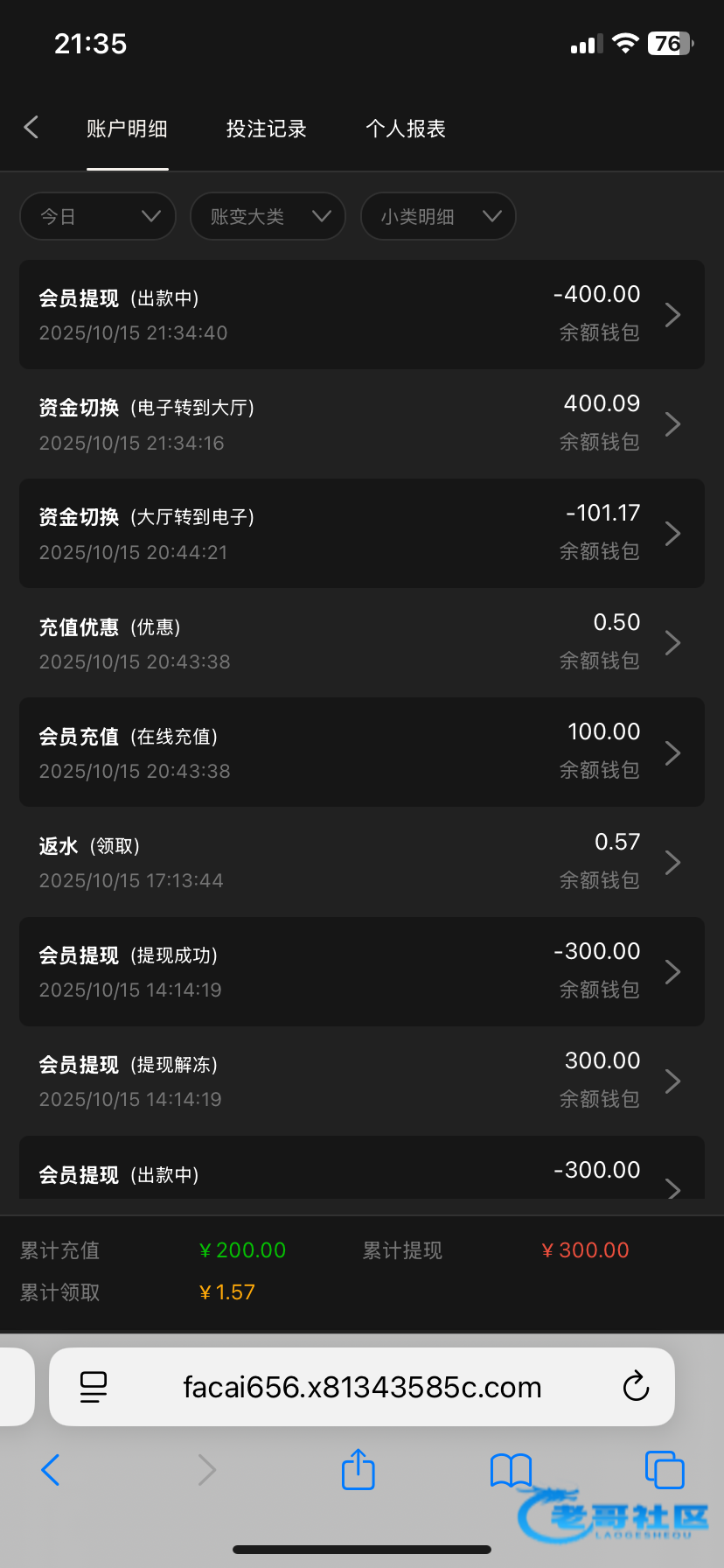
Task: View the 资金切换 电子转到大厅 entry
Action: click(362, 424)
